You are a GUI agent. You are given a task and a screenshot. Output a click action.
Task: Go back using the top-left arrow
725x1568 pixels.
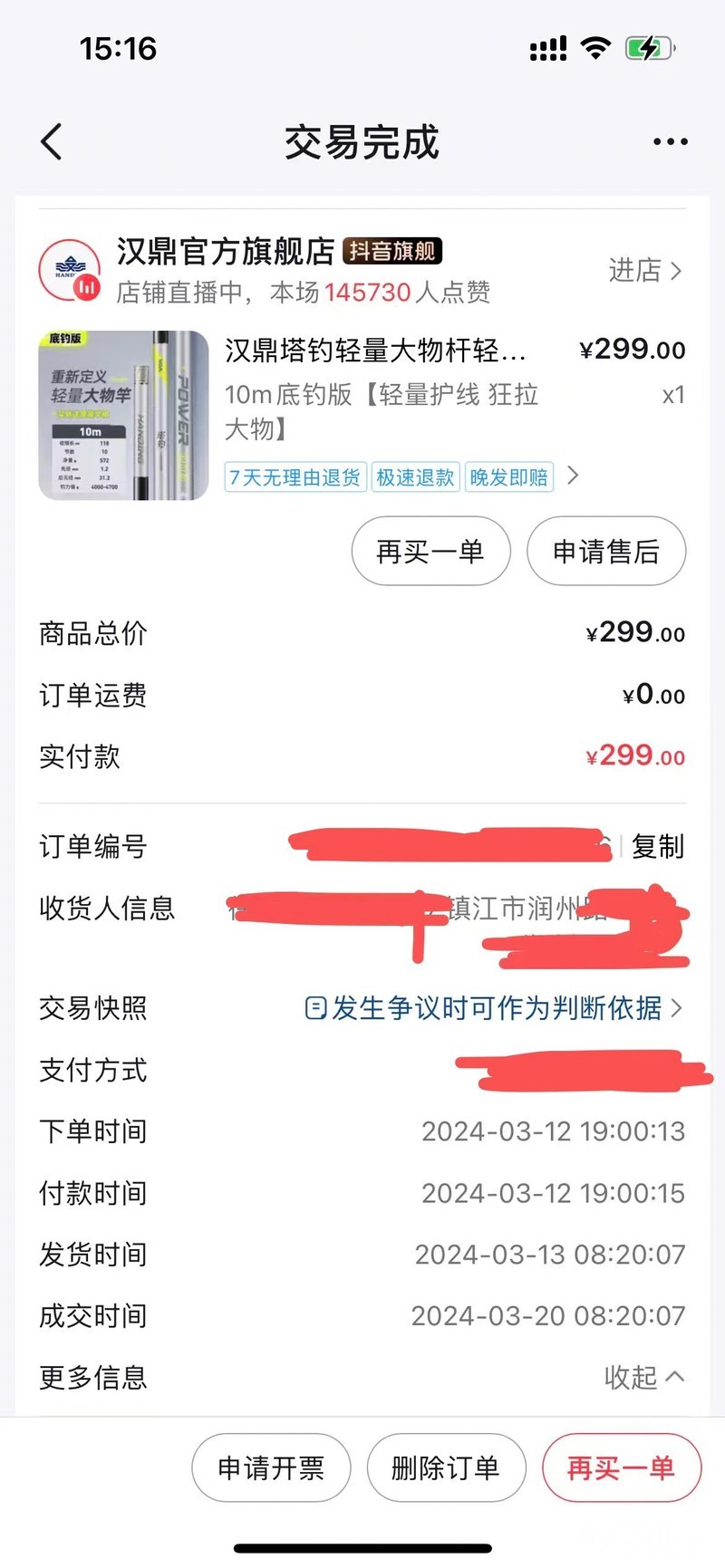[53, 142]
